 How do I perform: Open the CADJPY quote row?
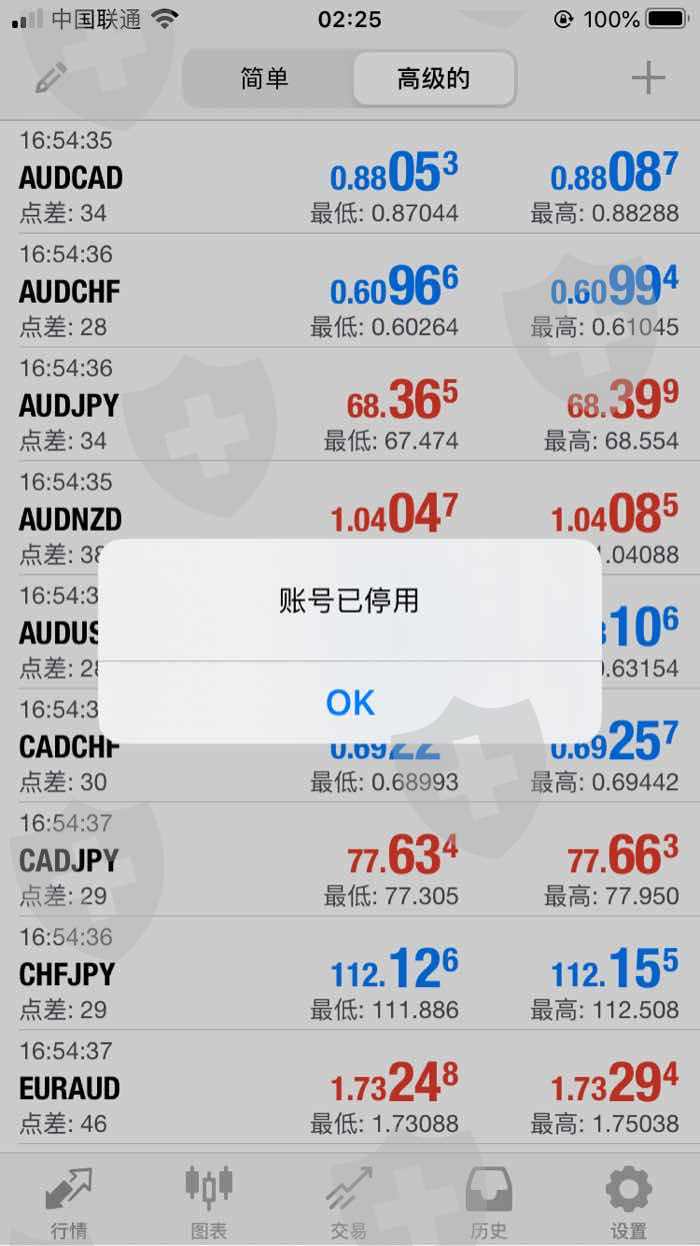(x=350, y=860)
